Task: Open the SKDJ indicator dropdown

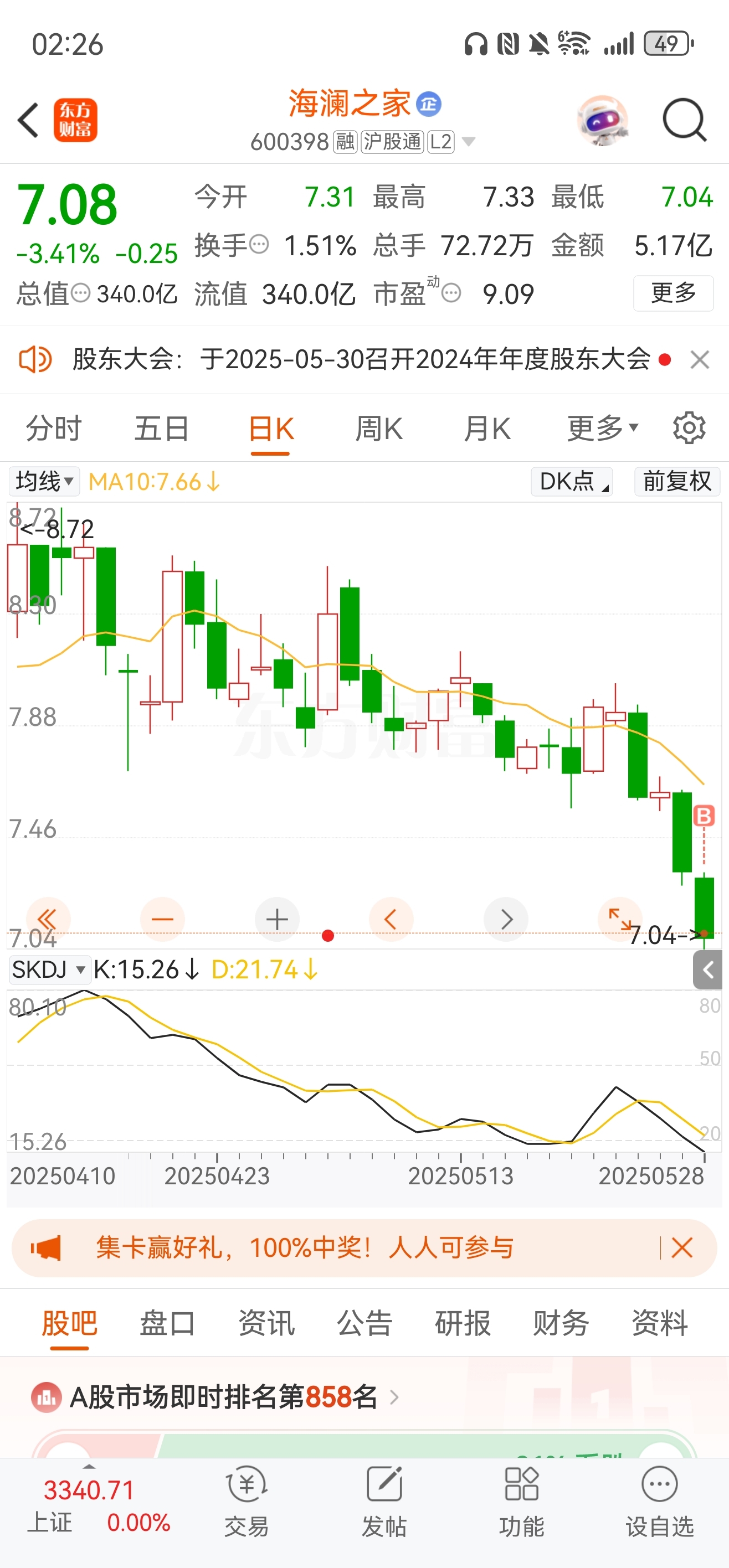Action: coord(49,969)
